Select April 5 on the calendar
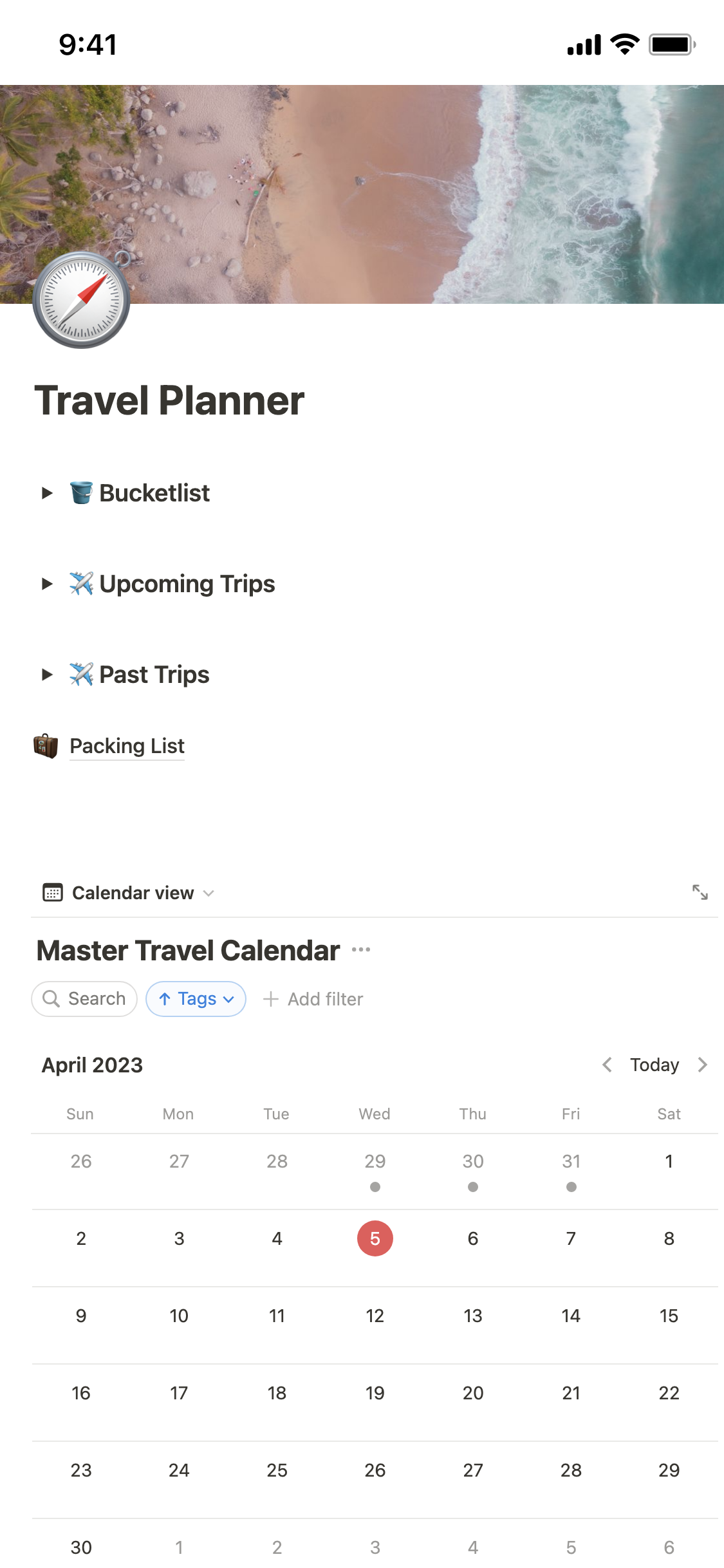 tap(375, 1238)
